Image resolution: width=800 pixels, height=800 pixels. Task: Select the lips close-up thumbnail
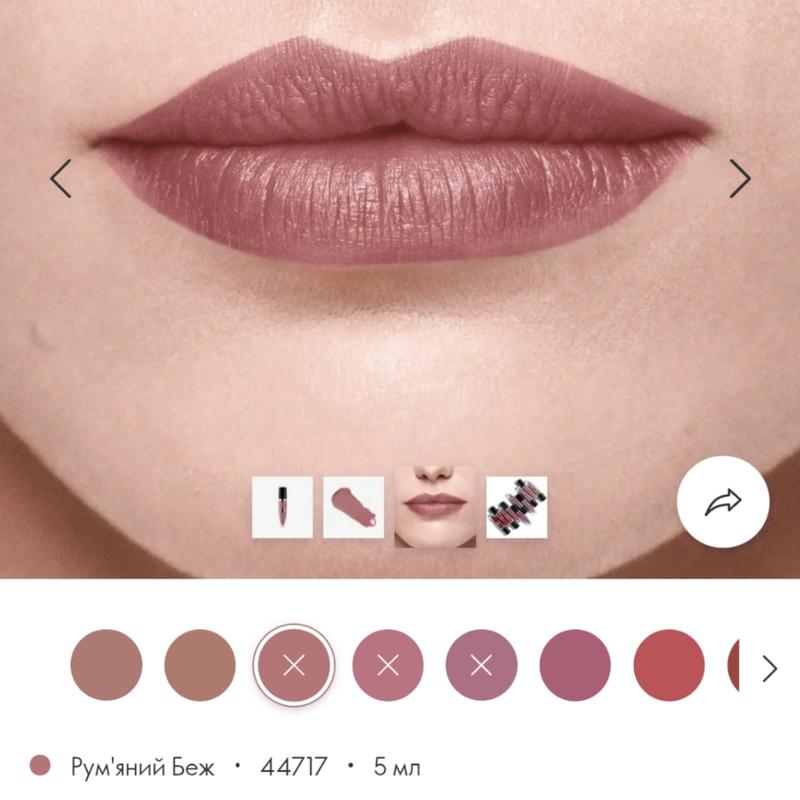[x=434, y=506]
